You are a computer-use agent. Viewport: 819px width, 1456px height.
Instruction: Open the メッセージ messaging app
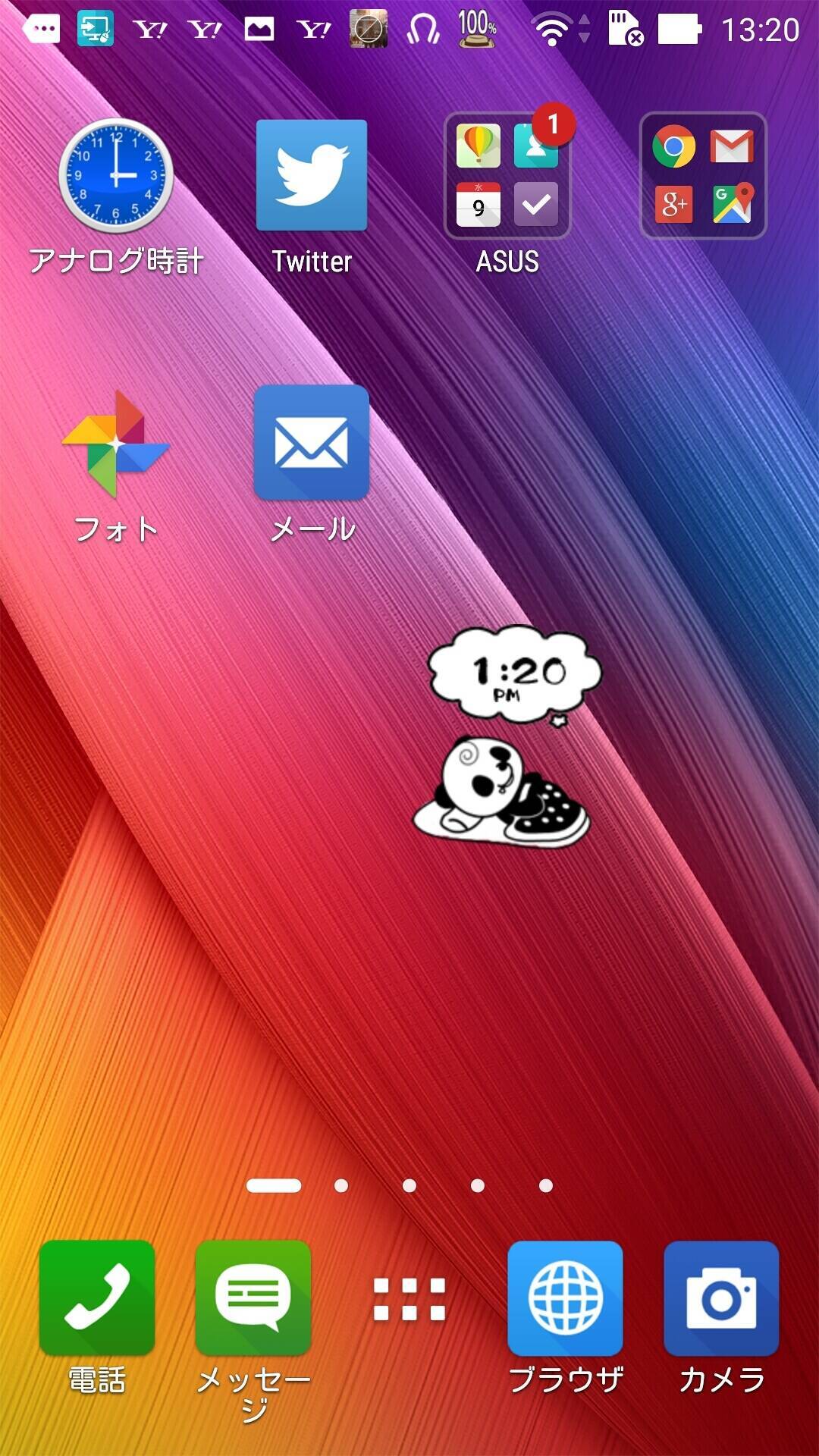click(253, 1298)
